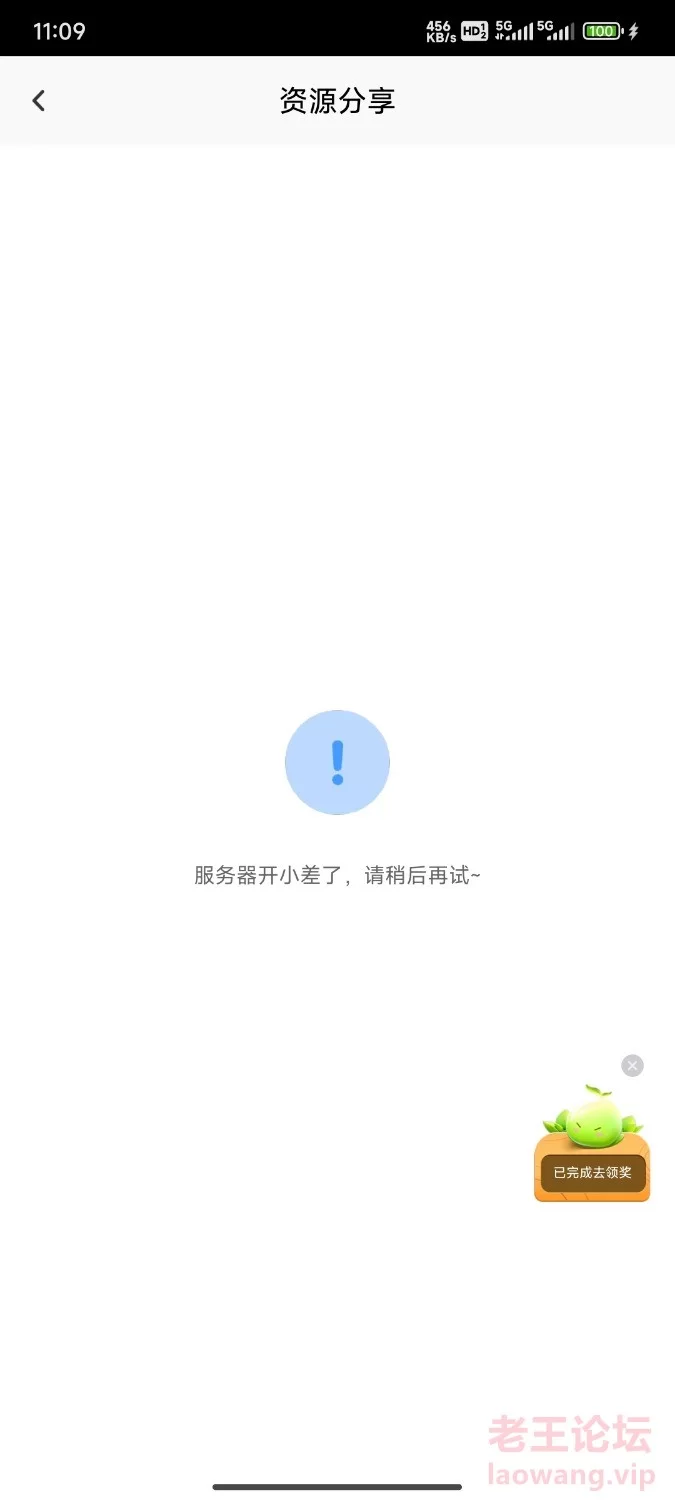Image resolution: width=675 pixels, height=1500 pixels.
Task: Dismiss the floating reward widget
Action: [x=632, y=1066]
